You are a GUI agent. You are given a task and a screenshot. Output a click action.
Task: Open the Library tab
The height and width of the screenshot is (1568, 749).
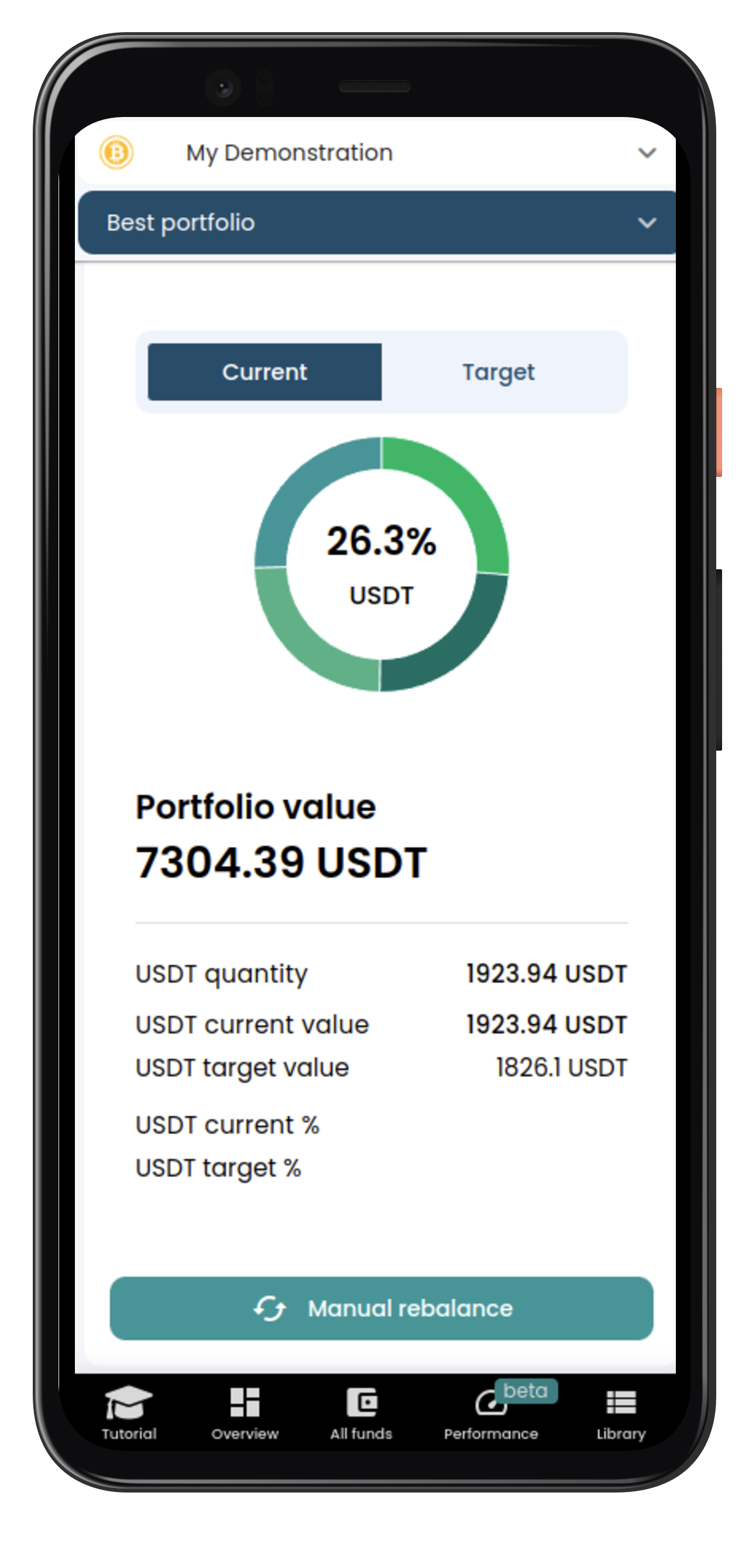click(620, 1414)
